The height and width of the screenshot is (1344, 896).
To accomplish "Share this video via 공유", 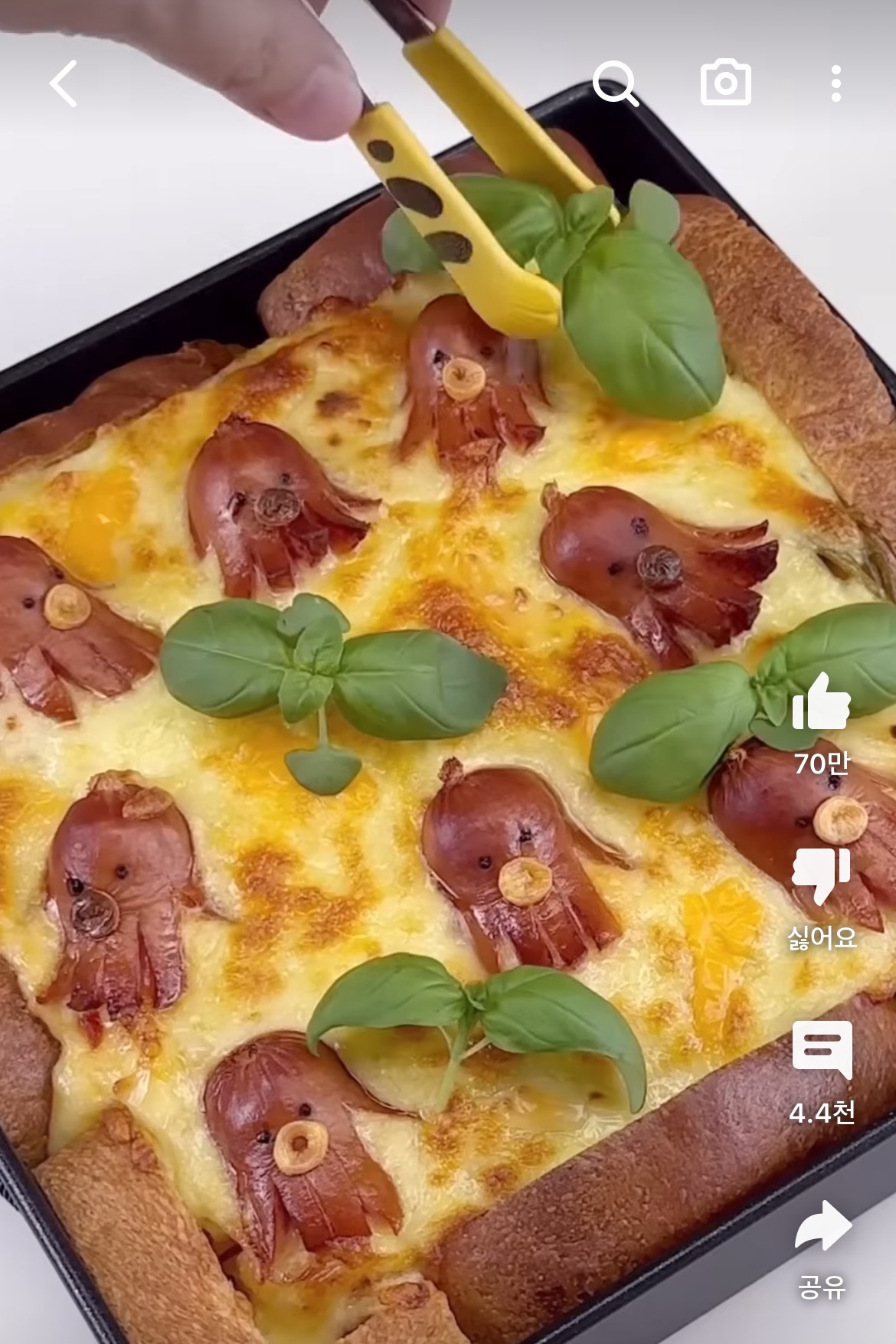I will (x=822, y=1227).
